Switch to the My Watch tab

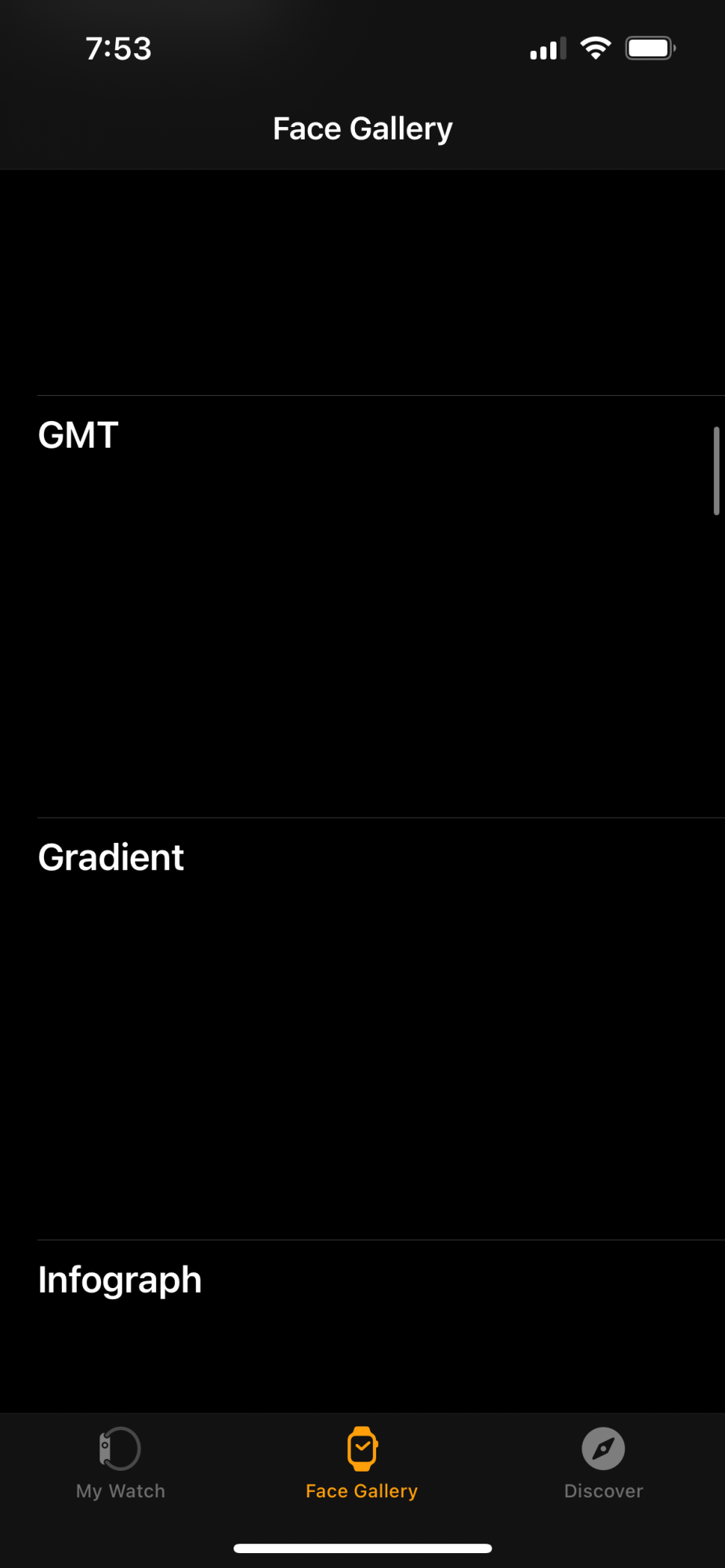tap(121, 1463)
